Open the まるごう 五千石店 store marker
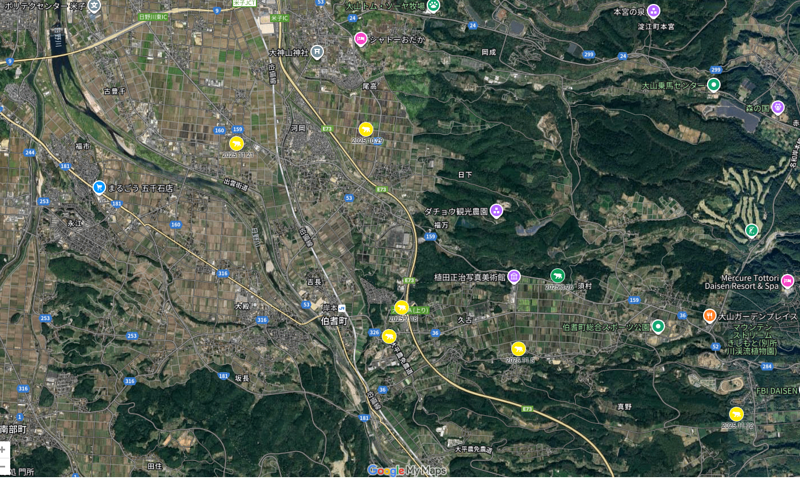Image resolution: width=800 pixels, height=493 pixels. pos(99,187)
